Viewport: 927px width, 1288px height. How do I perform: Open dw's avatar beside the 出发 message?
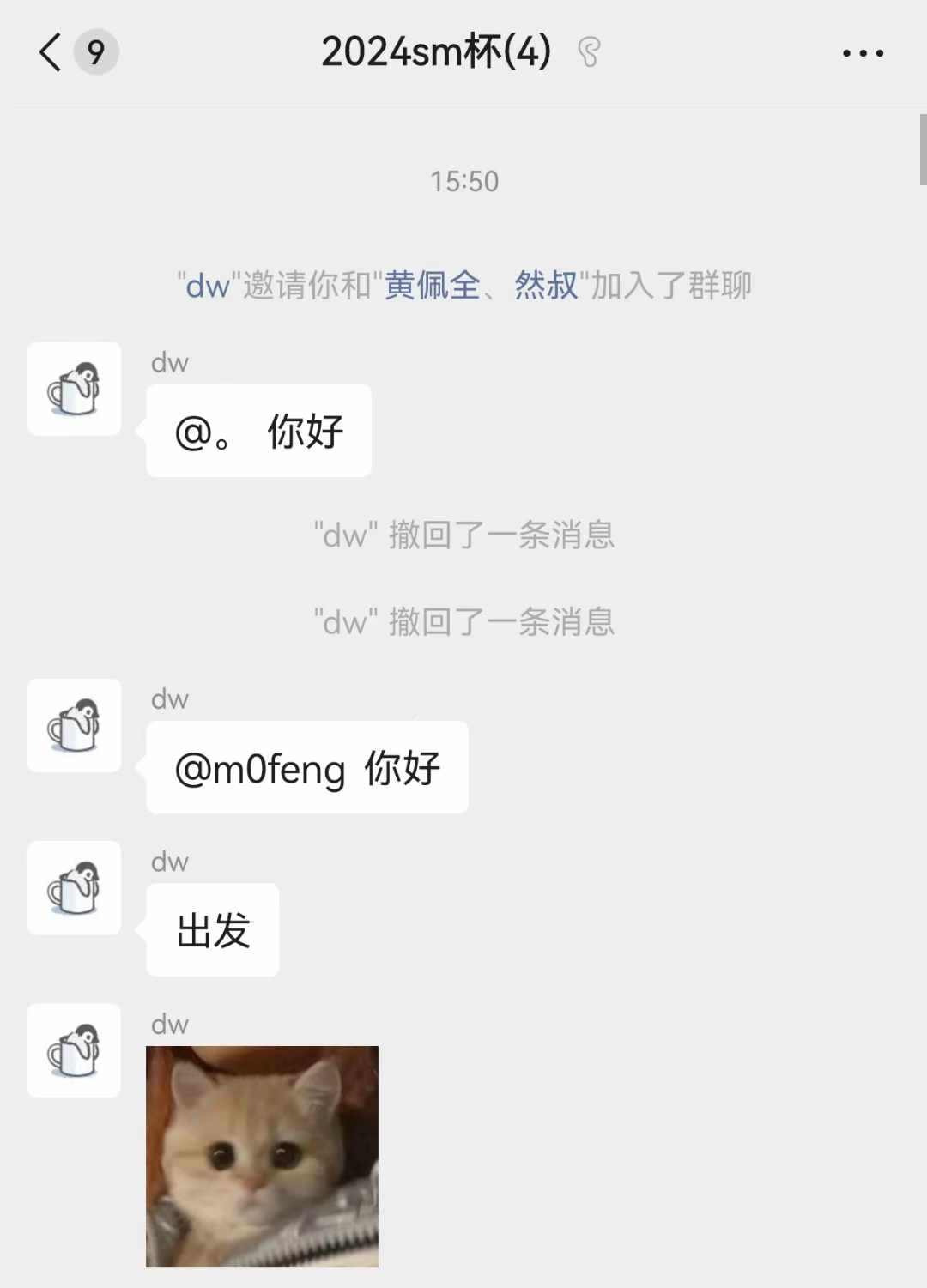pyautogui.click(x=75, y=887)
